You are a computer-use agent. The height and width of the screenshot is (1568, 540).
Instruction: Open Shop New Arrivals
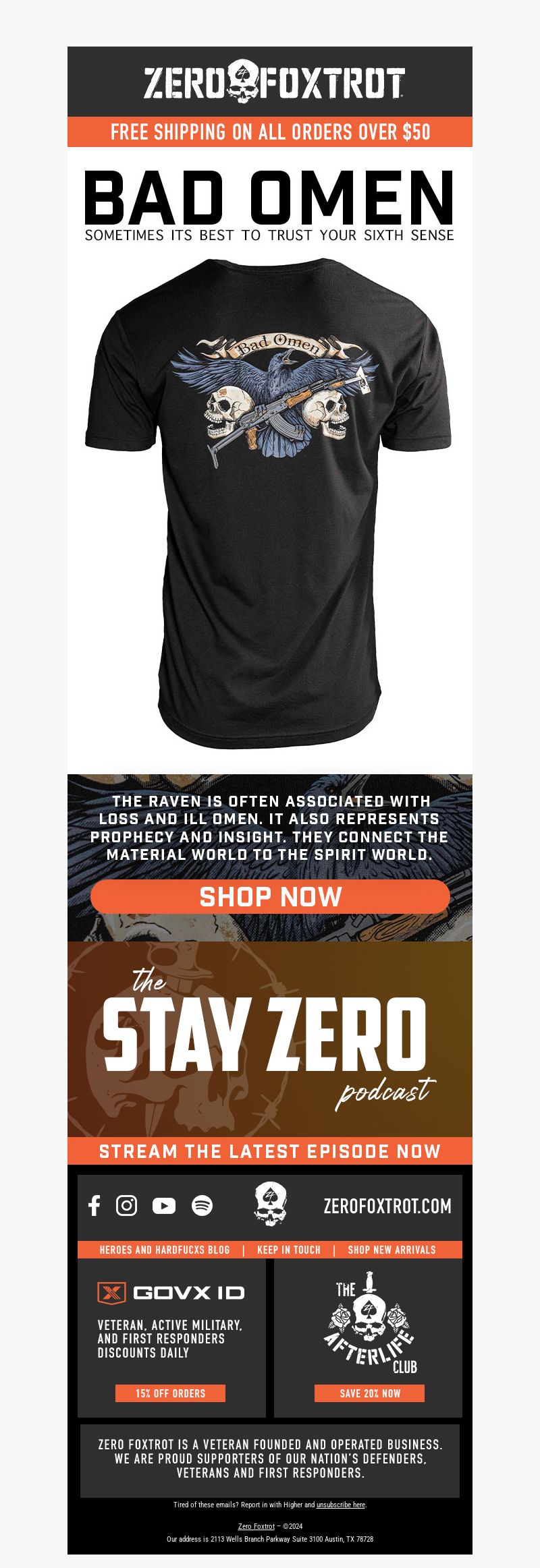(x=391, y=1250)
